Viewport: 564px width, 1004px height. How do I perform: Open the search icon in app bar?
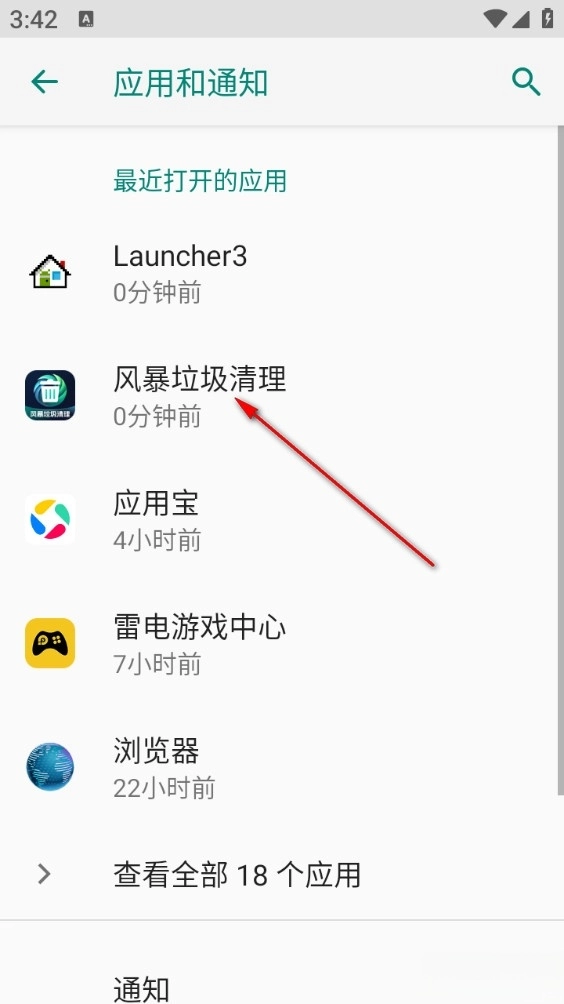(x=526, y=82)
